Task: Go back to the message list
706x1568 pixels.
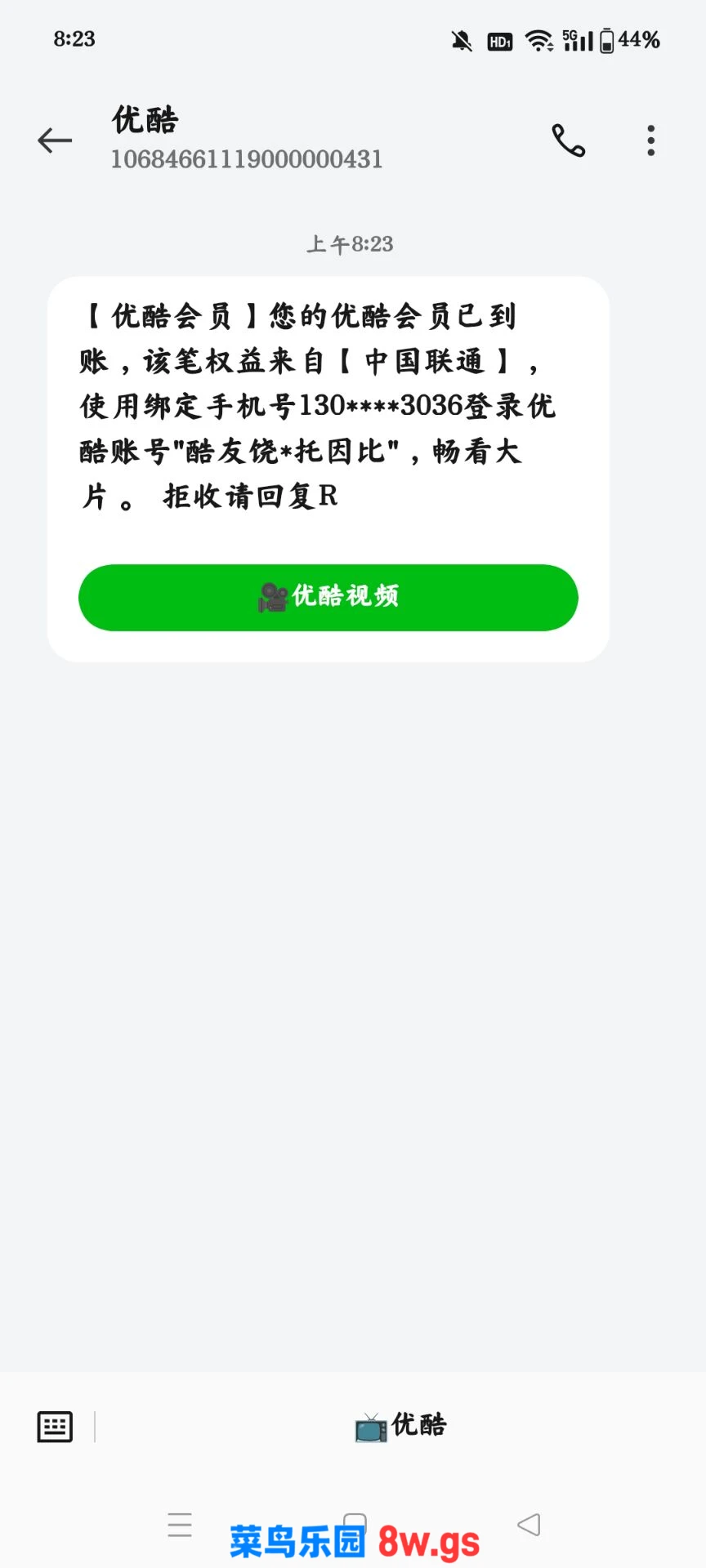Action: [x=55, y=140]
